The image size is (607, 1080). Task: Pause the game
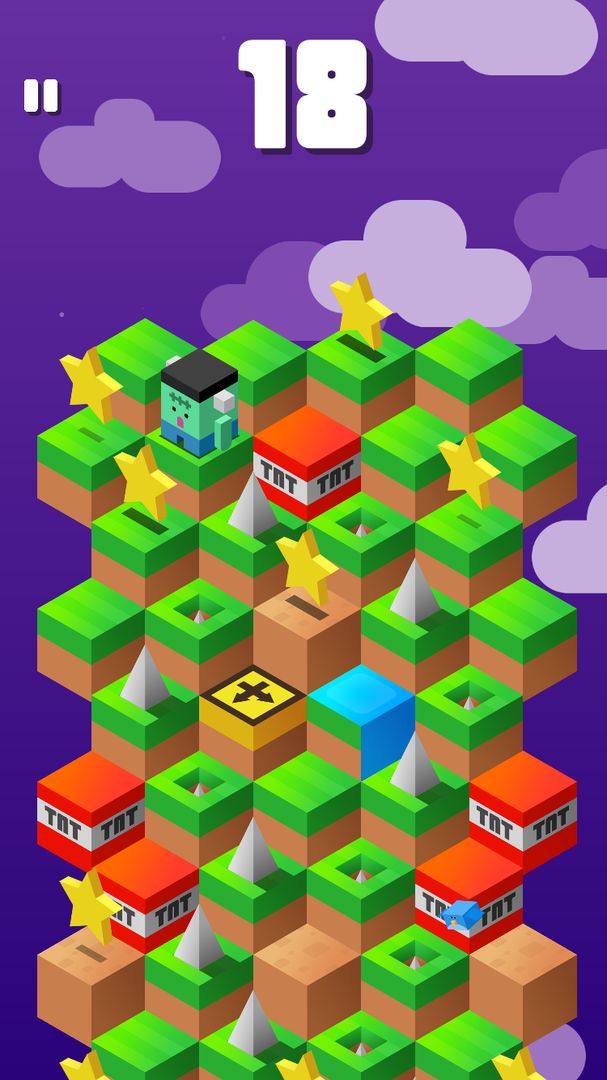click(41, 96)
